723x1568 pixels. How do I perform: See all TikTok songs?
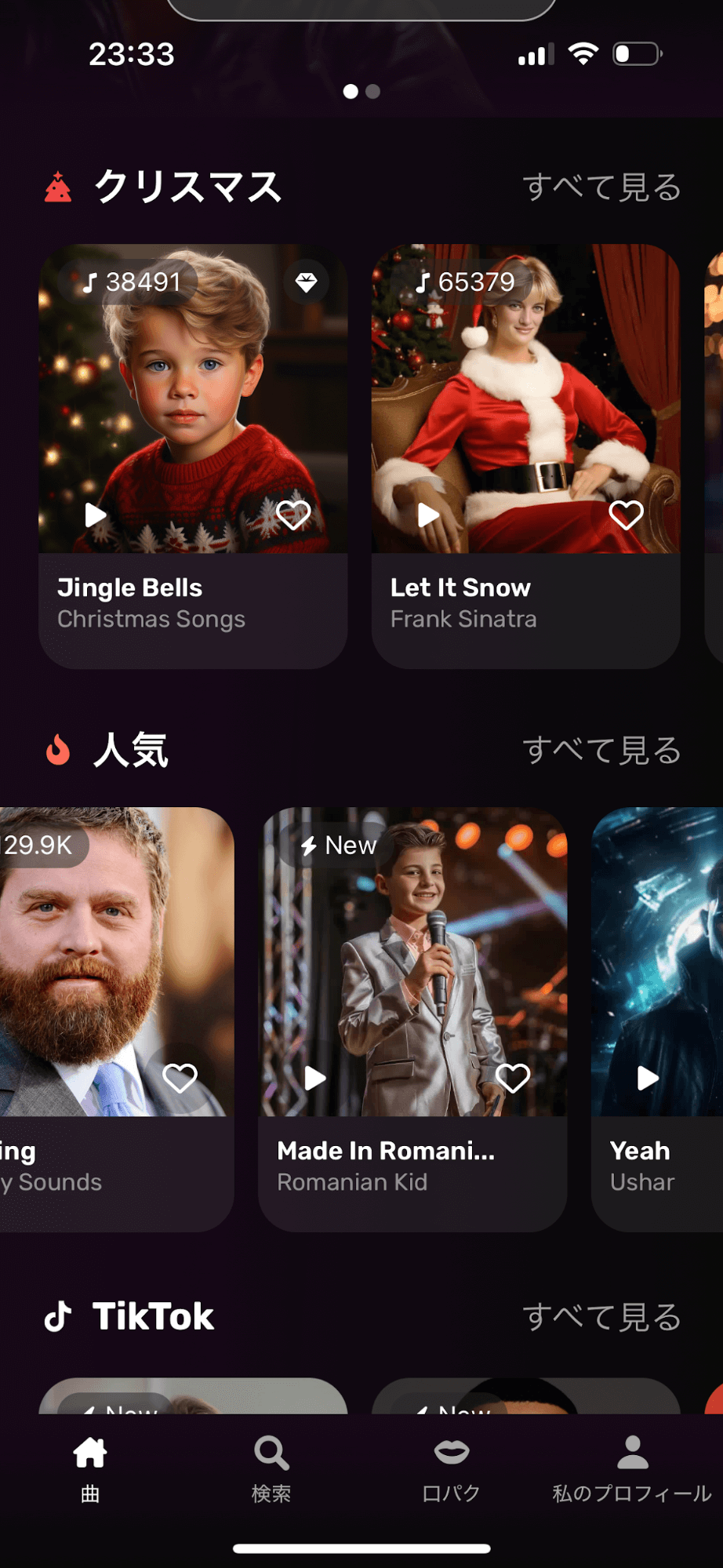tap(601, 1317)
